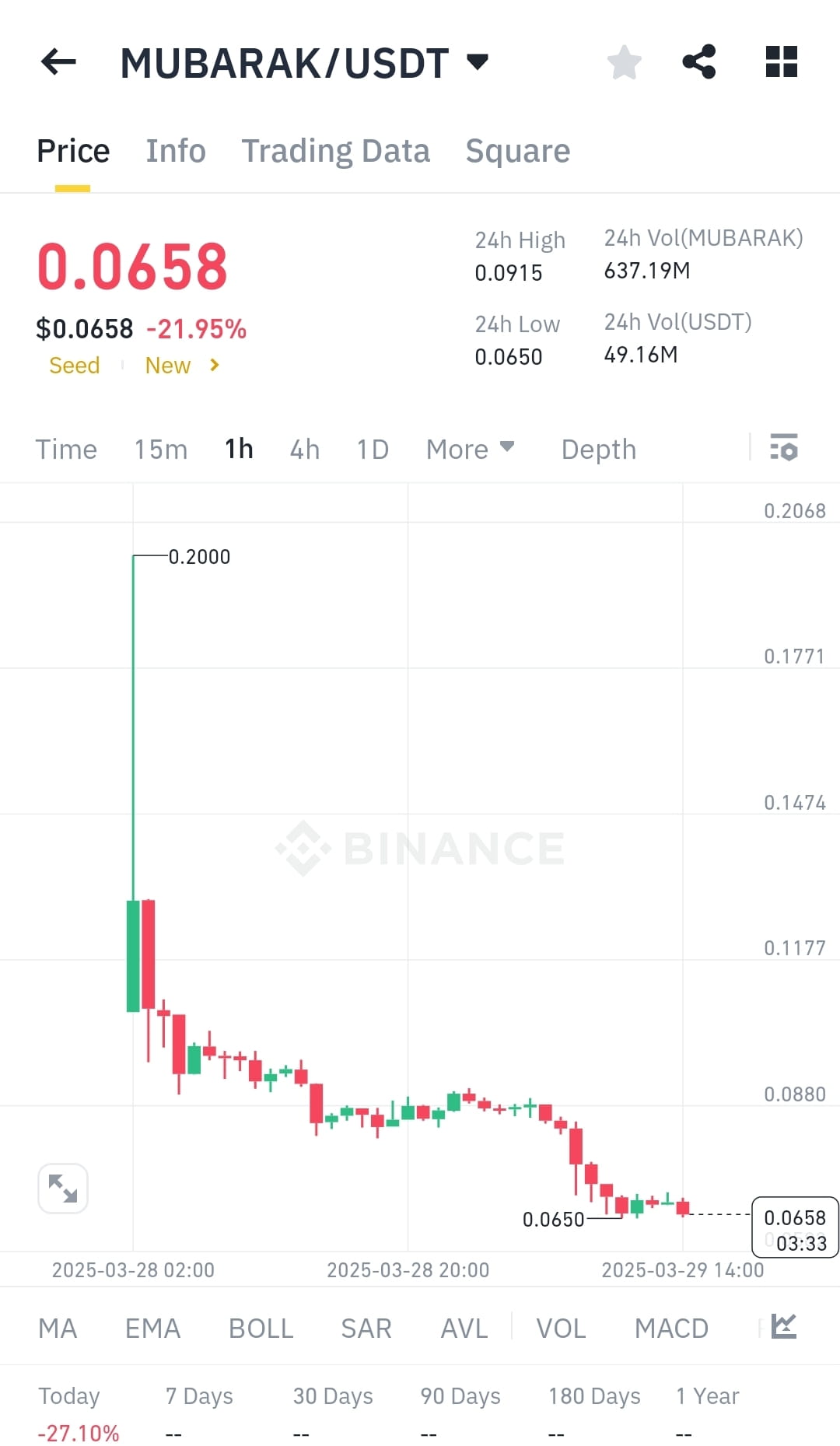Open the Depth view
The width and height of the screenshot is (840, 1446).
597,449
